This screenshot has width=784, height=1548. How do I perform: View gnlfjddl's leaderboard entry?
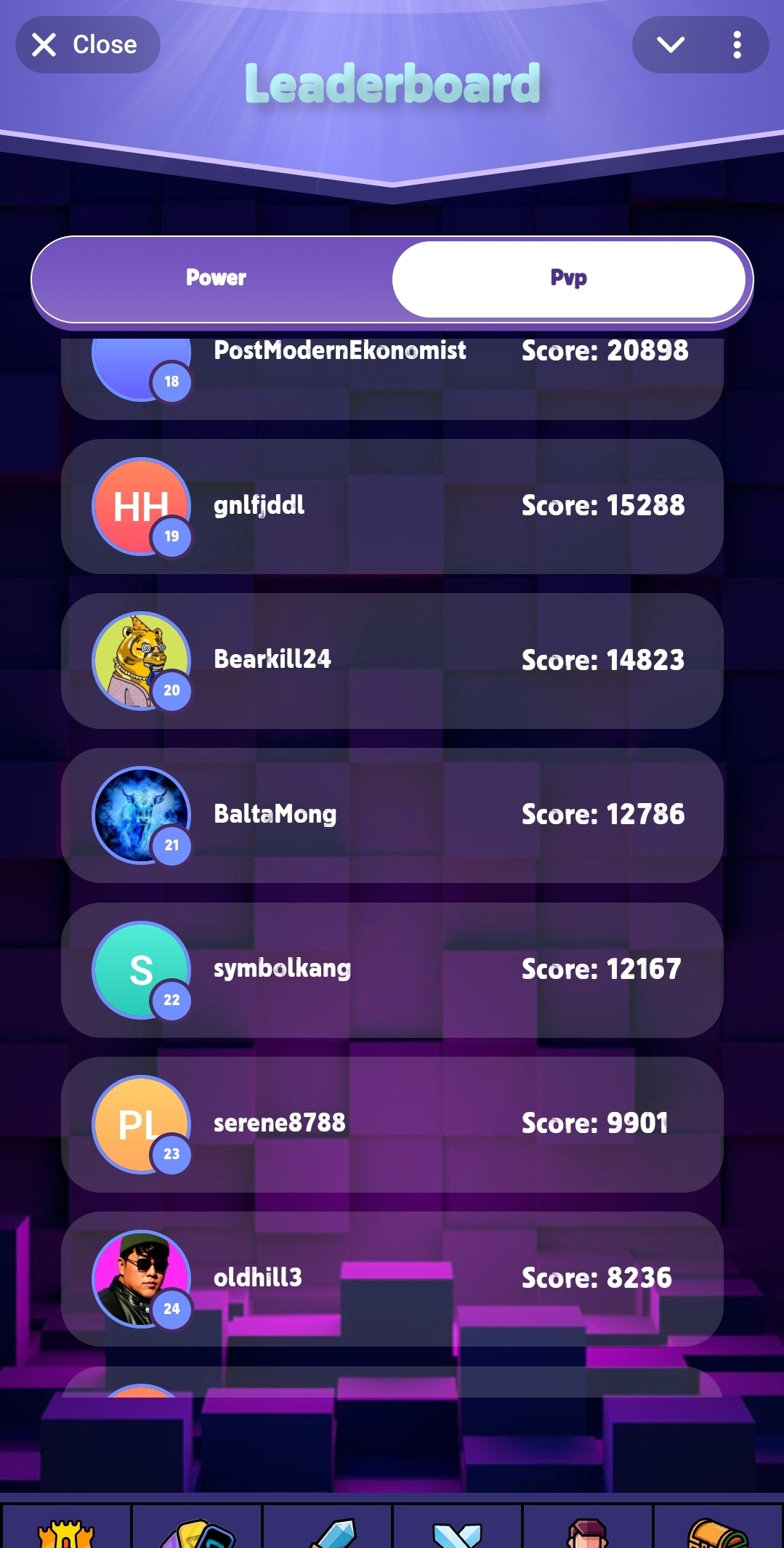coord(392,507)
